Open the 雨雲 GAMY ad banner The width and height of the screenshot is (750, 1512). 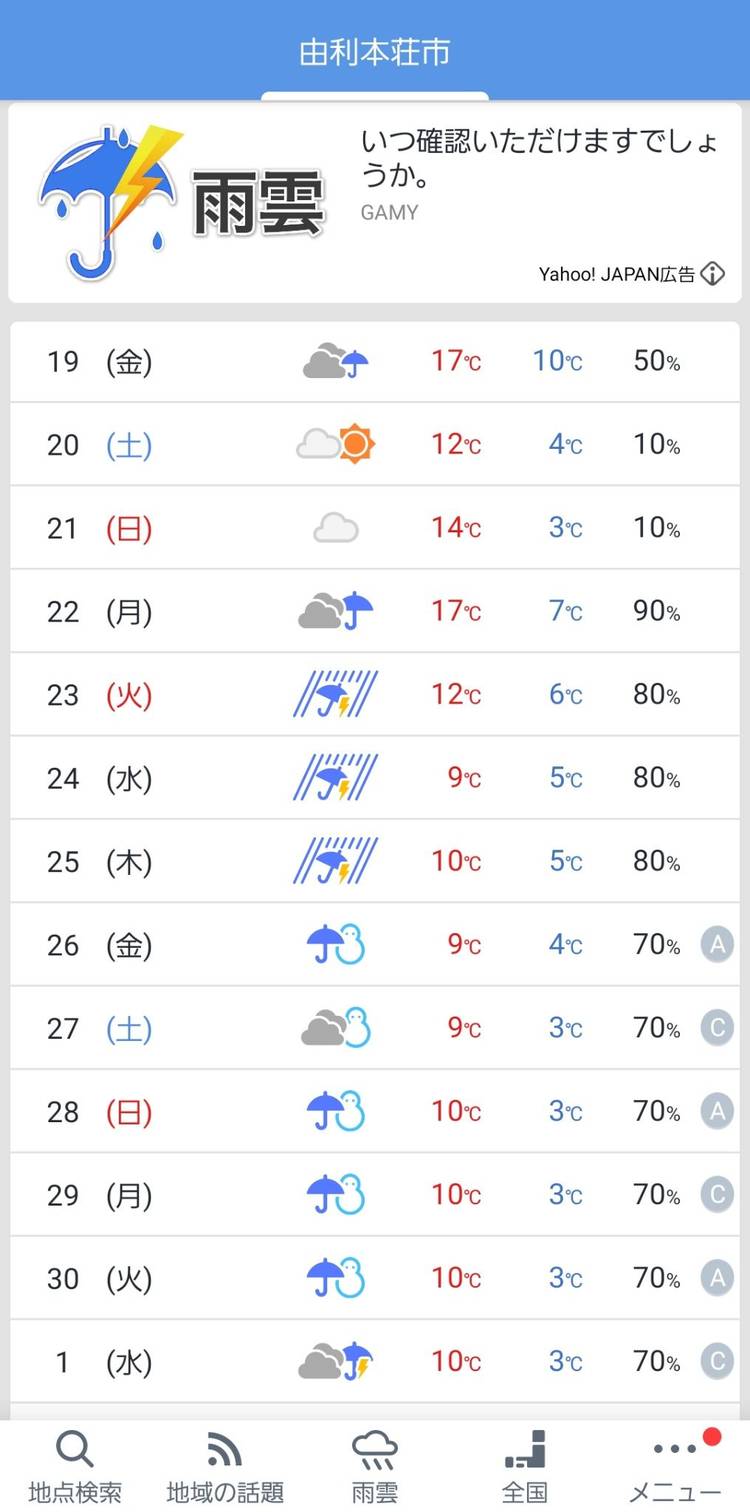click(x=375, y=203)
